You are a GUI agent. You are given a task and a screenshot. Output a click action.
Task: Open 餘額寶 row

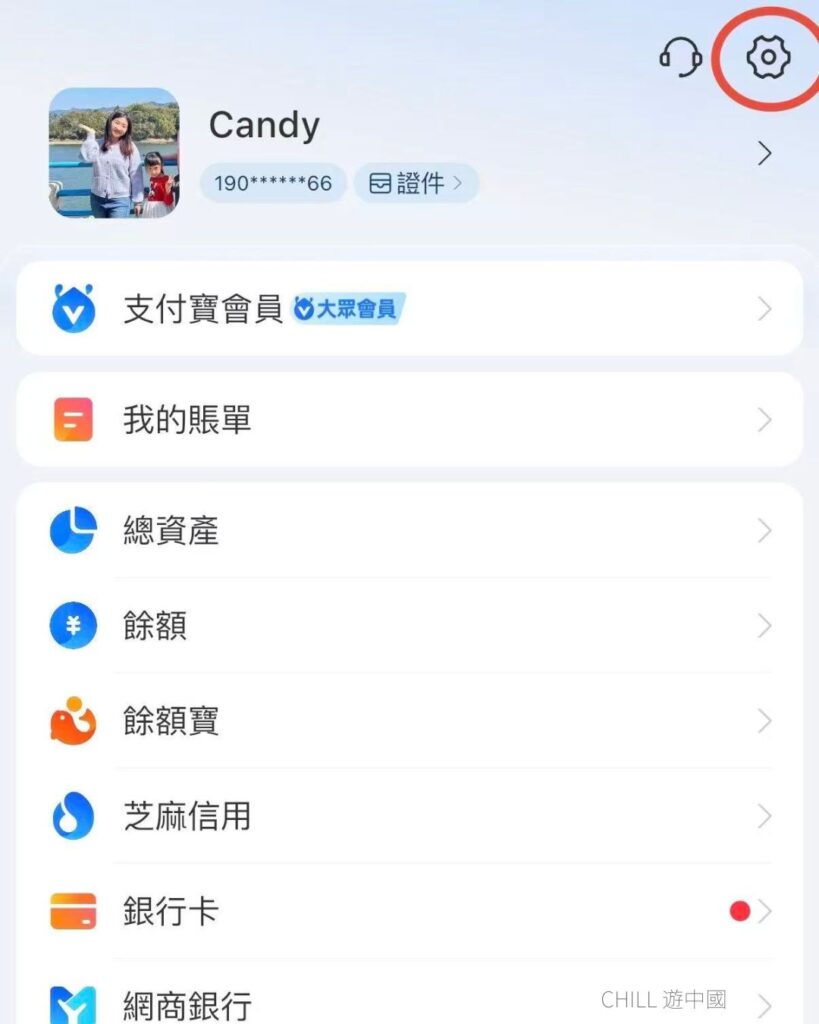click(x=410, y=721)
